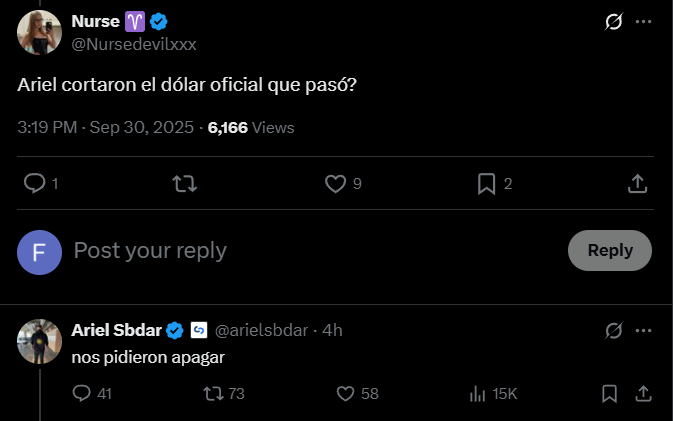Screen dimensions: 673x421
Task: Share Ariel Sbdar's reply
Action: coord(644,394)
